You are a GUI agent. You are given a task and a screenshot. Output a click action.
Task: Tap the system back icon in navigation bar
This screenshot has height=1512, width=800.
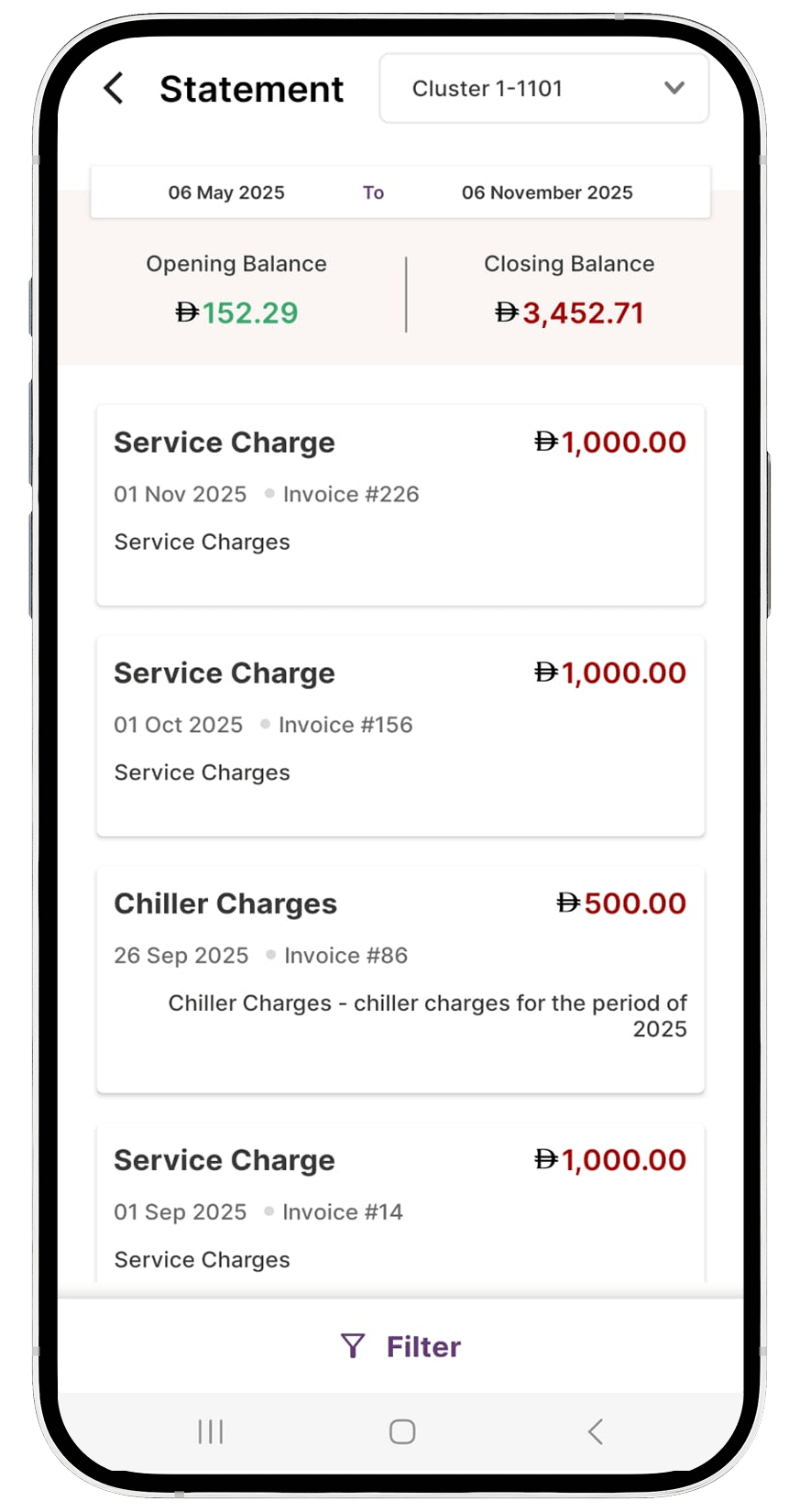pyautogui.click(x=595, y=1430)
